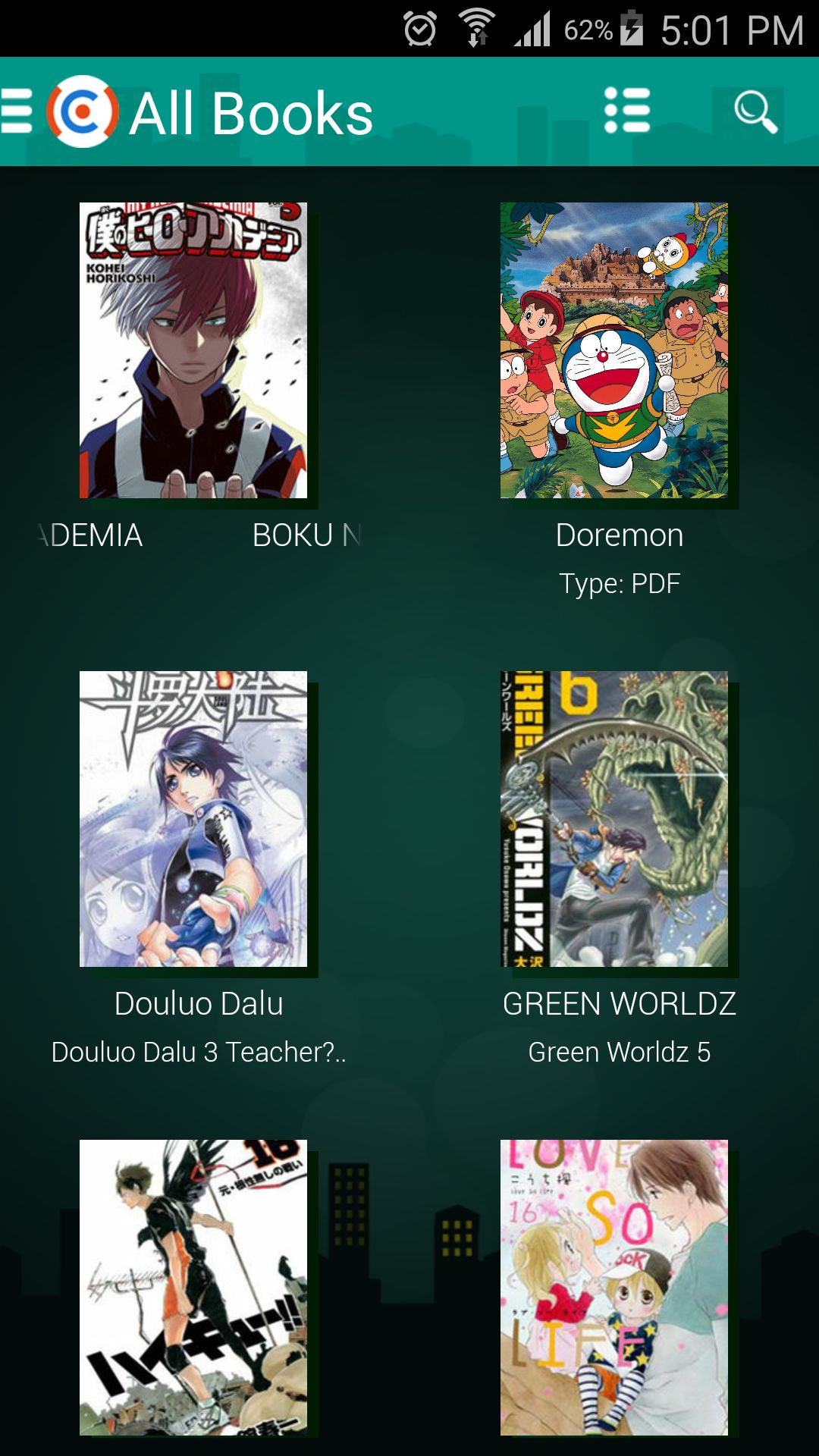Open the Doremon PDF book
Image resolution: width=819 pixels, height=1456 pixels.
coord(614,350)
